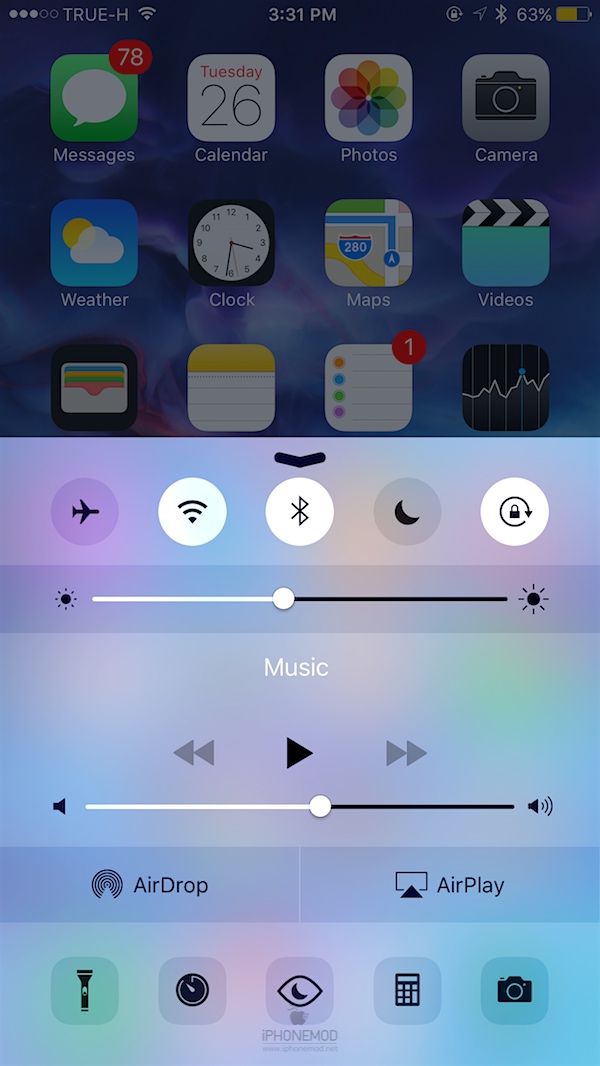Tap the handle to close Control Center
The height and width of the screenshot is (1066, 600).
point(299,458)
